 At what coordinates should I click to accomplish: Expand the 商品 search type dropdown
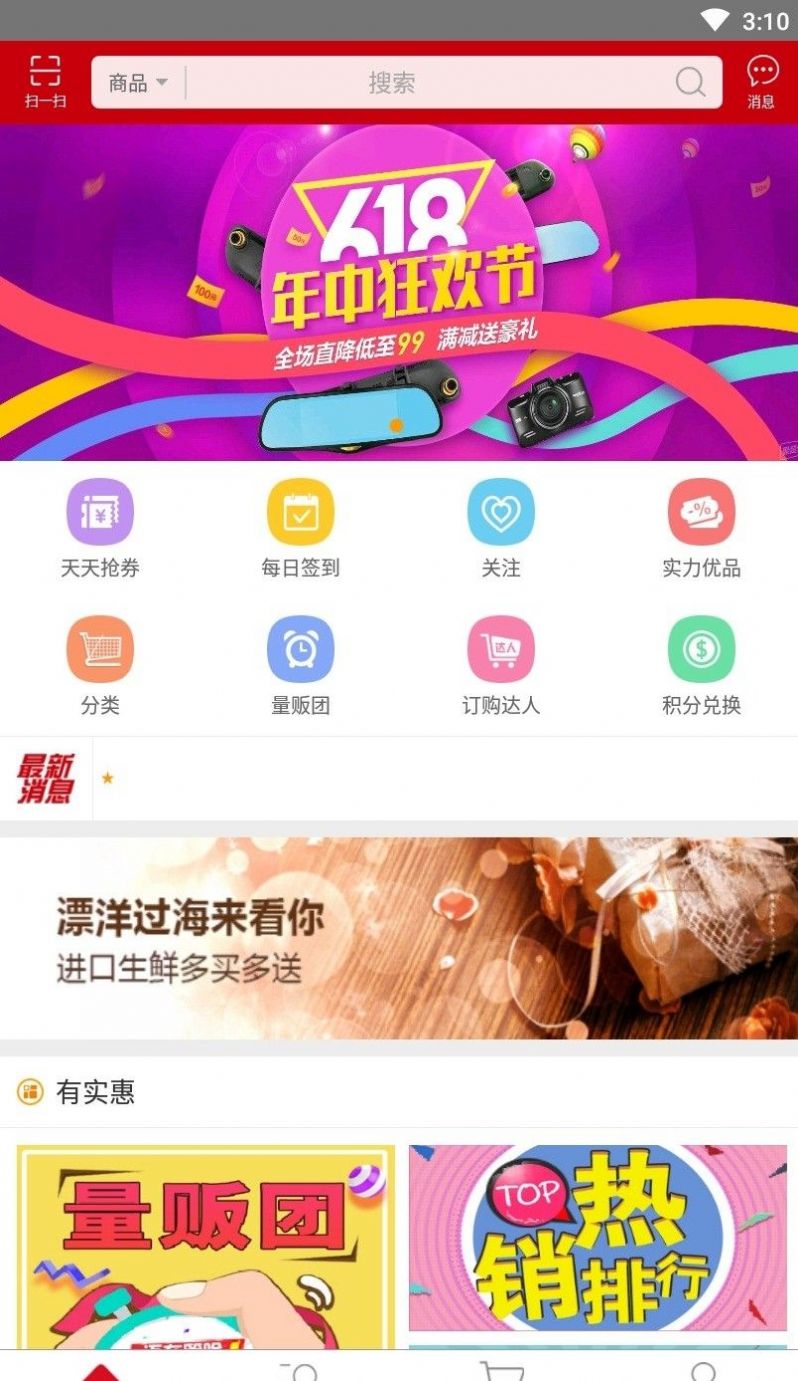(x=138, y=83)
